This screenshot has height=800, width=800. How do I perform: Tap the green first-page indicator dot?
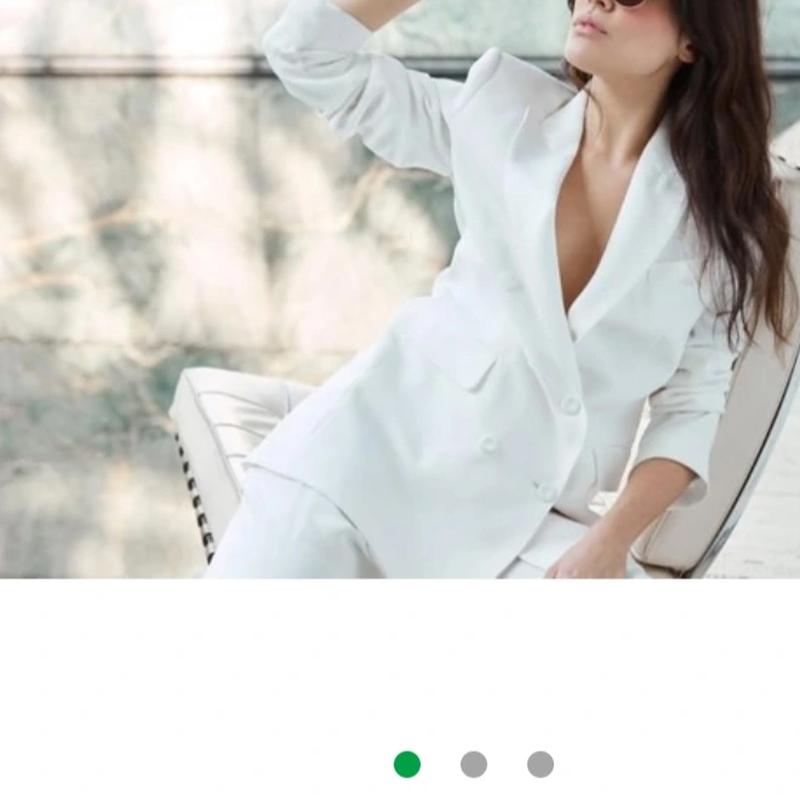407,765
